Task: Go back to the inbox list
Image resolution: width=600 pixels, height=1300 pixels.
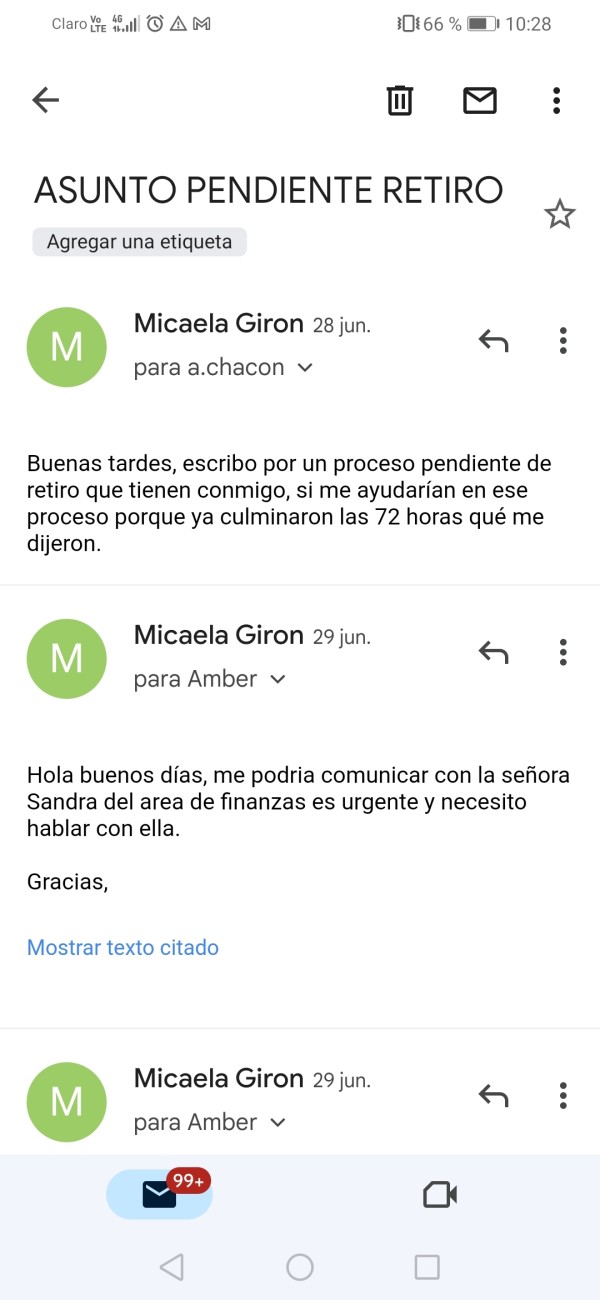Action: pyautogui.click(x=46, y=100)
